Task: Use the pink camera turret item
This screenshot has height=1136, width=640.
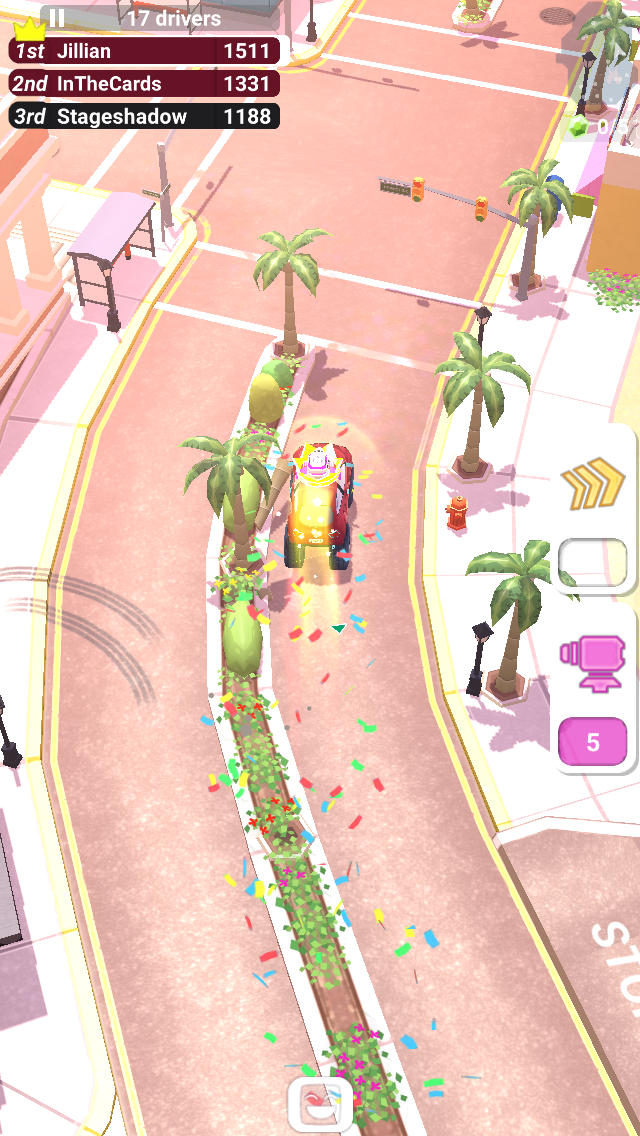Action: (x=592, y=664)
